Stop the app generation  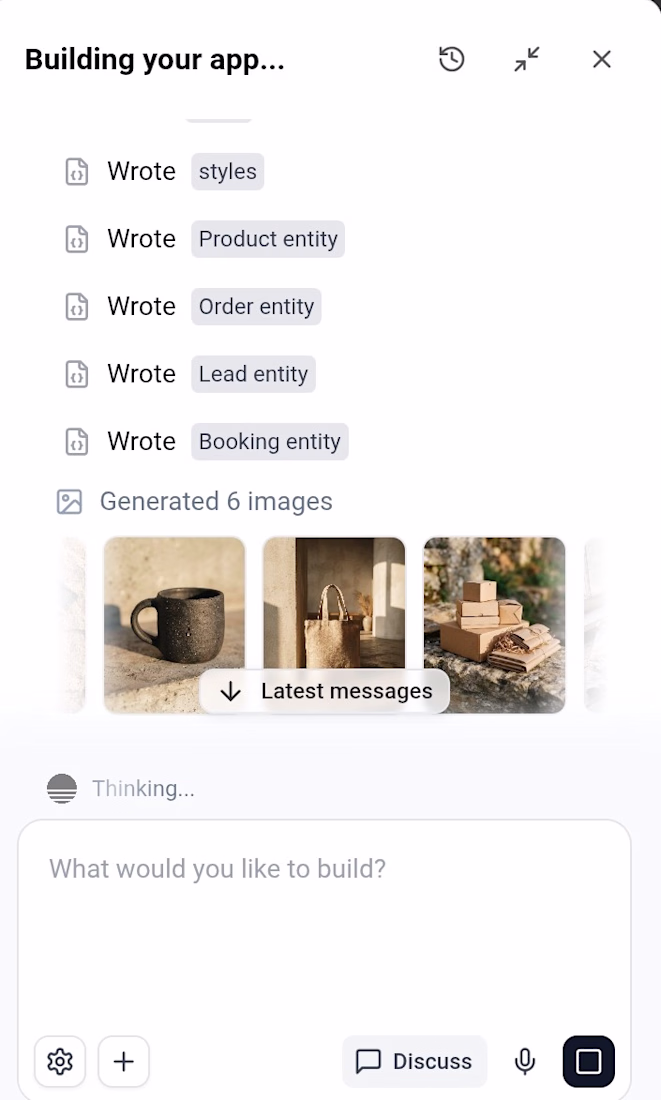pos(589,1061)
